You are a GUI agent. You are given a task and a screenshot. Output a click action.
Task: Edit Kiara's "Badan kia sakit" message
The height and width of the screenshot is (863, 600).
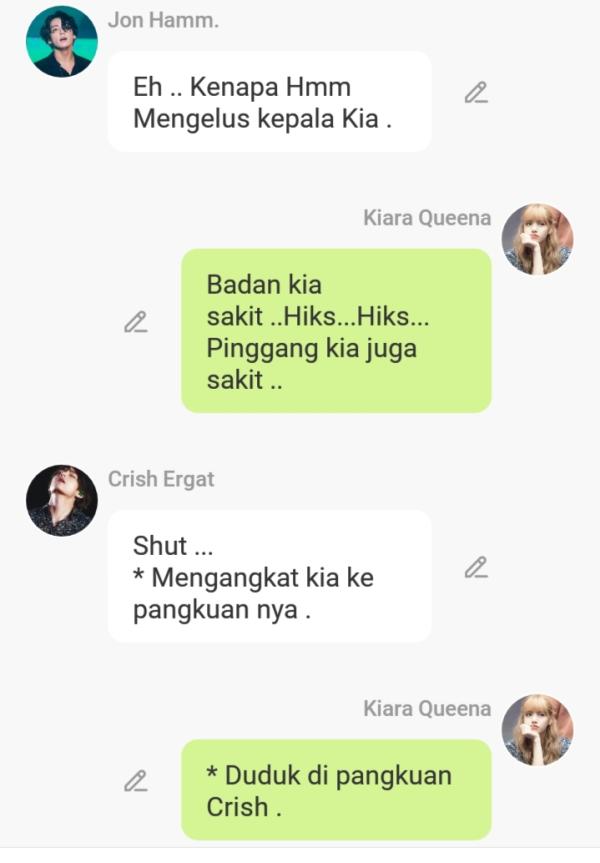click(135, 322)
